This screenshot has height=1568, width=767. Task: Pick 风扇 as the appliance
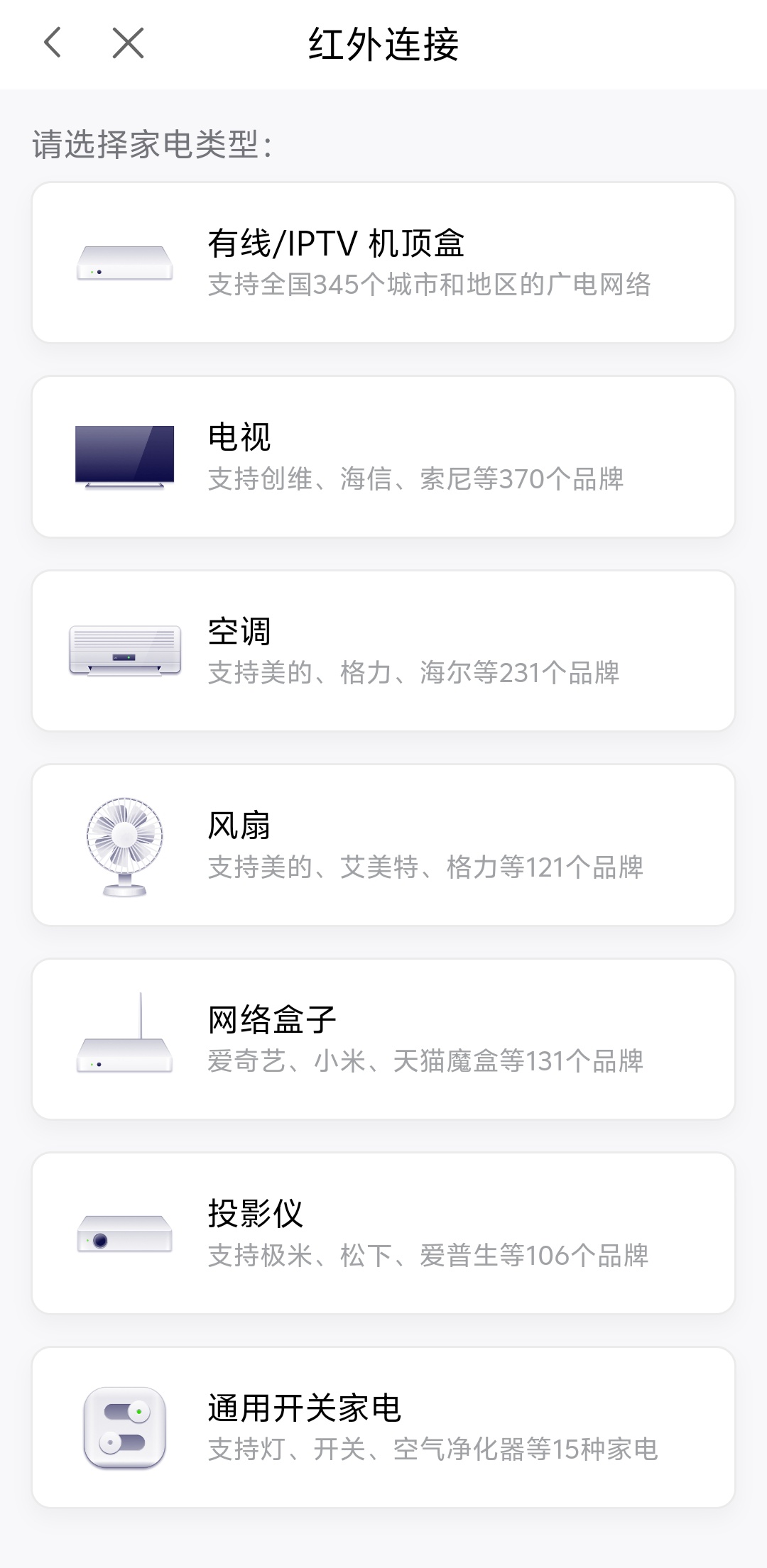(x=383, y=845)
